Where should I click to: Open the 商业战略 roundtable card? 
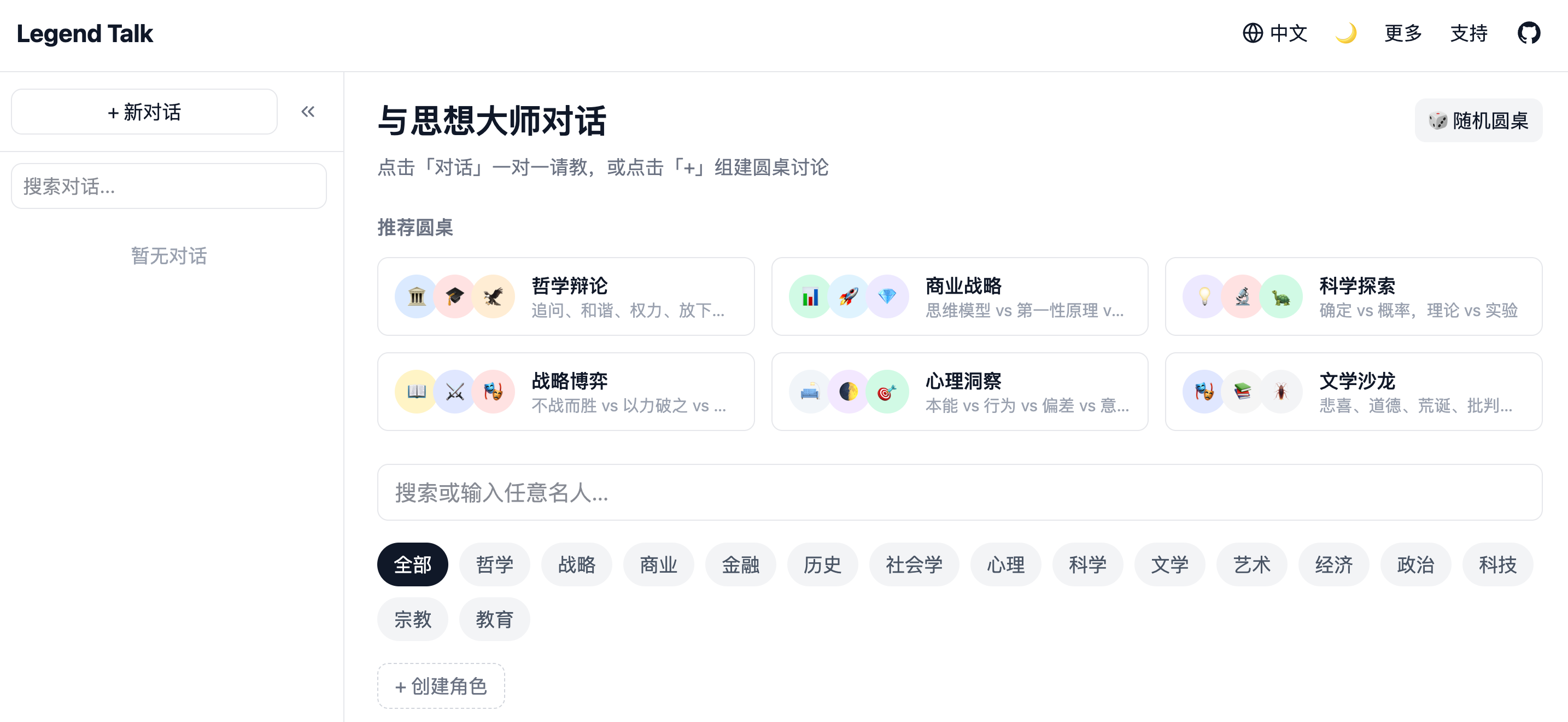click(x=959, y=296)
